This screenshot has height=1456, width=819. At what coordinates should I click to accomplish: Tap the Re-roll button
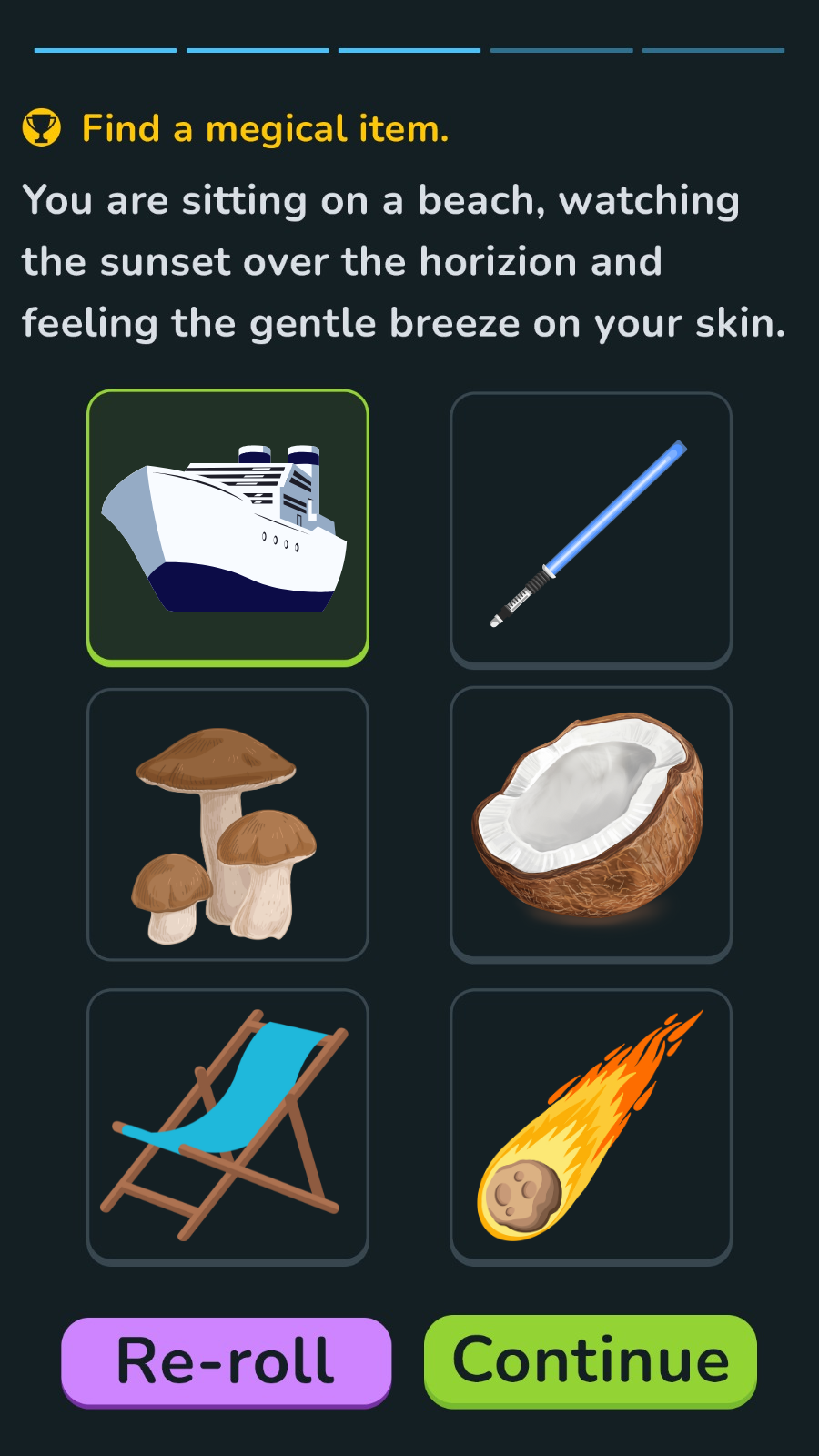[x=227, y=1361]
